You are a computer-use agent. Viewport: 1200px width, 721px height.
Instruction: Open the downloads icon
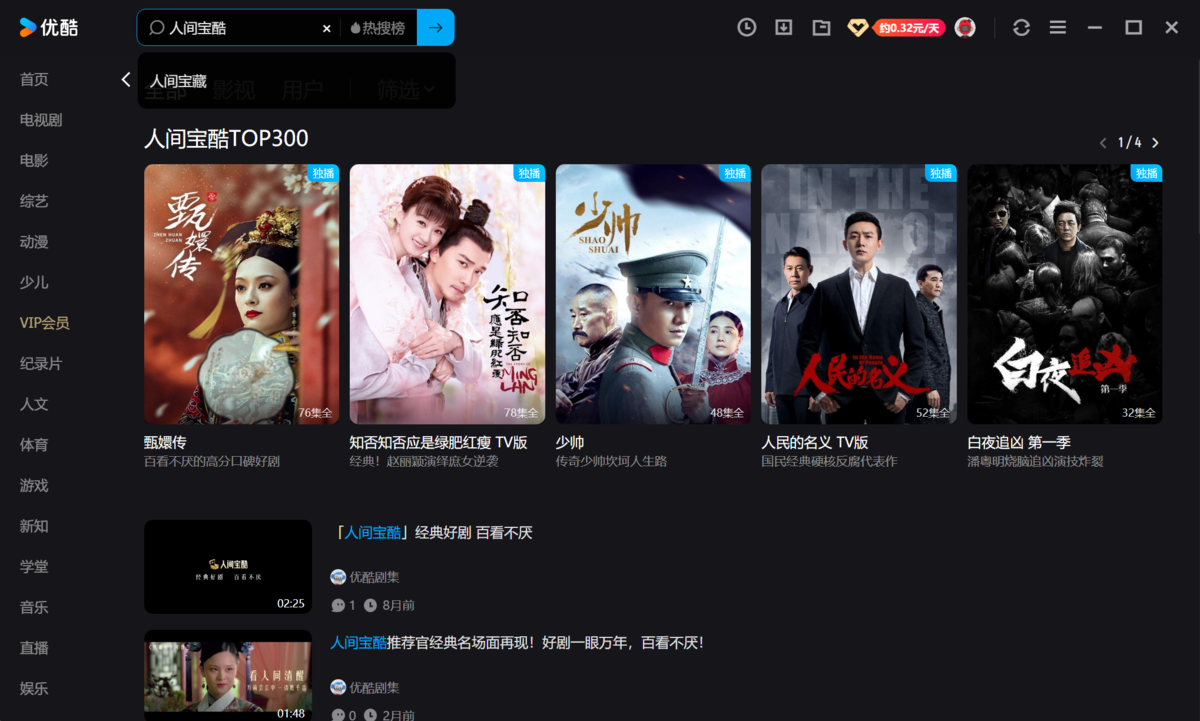(x=784, y=28)
